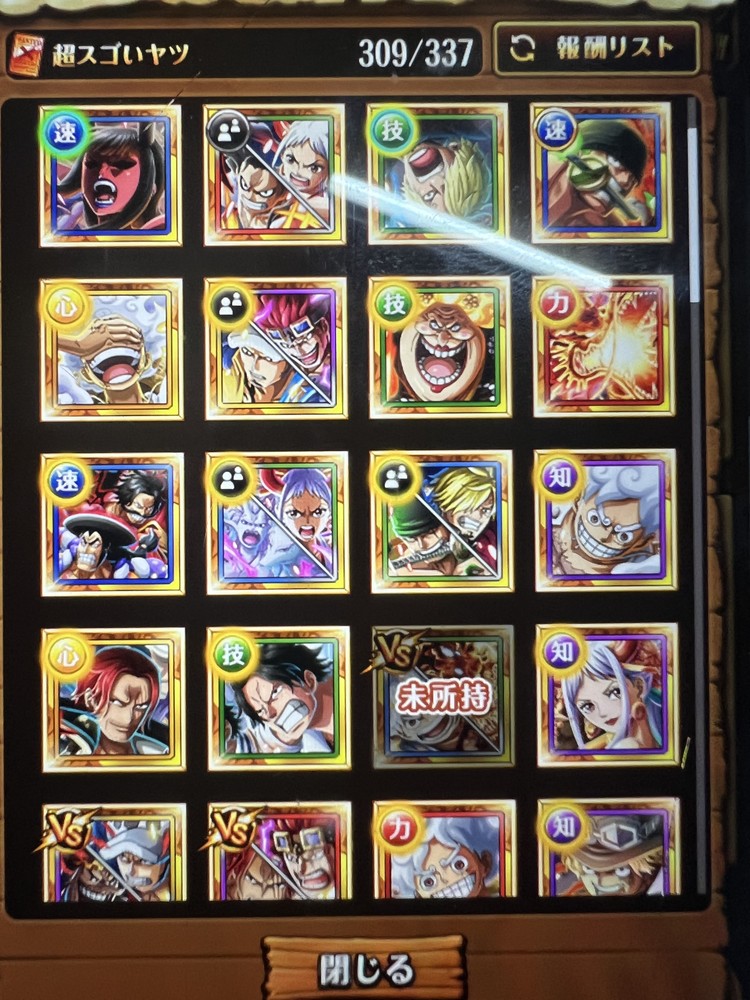Open the green-haired Zoro 速 tile
Viewport: 750px width, 1000px height.
[x=601, y=173]
